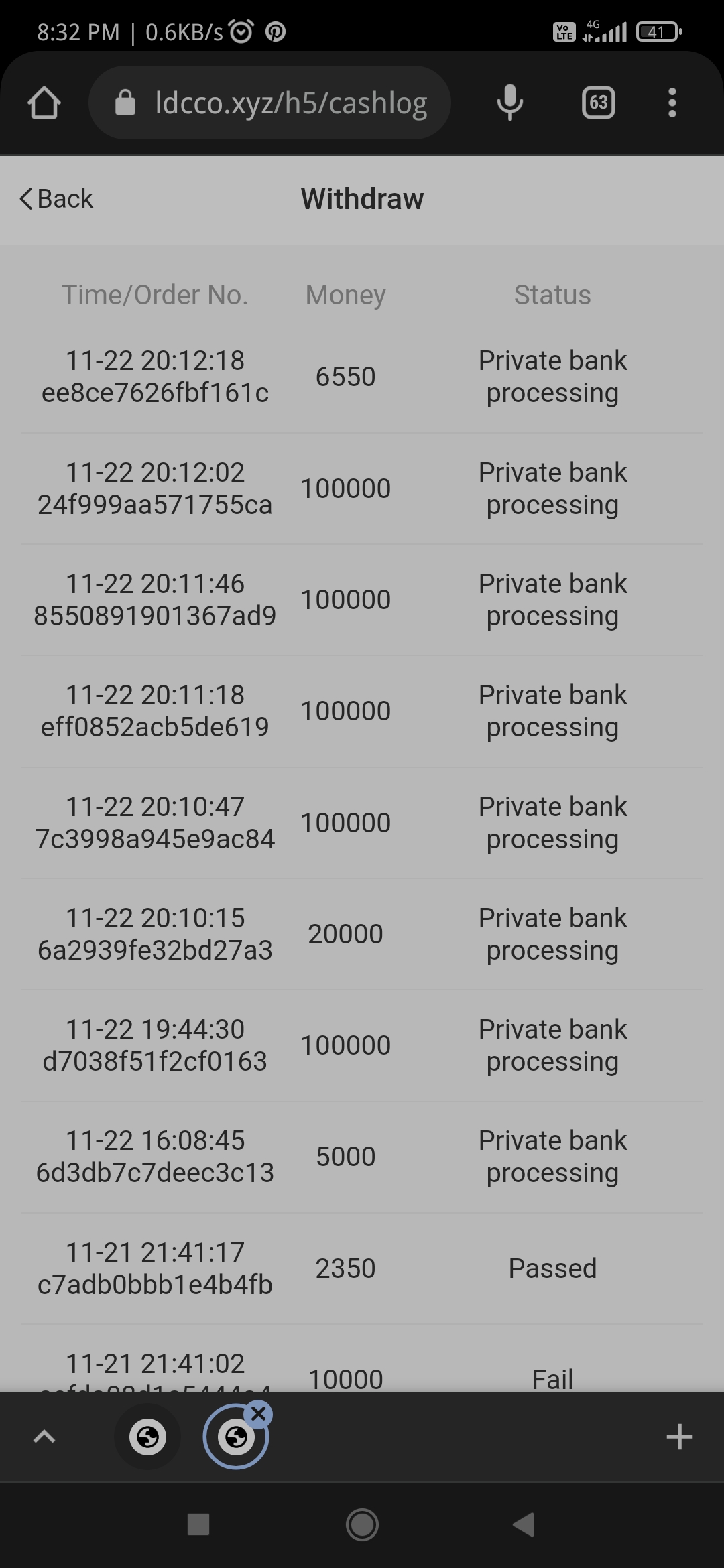Open the browser home page
This screenshot has width=724, height=1568.
coord(44,103)
